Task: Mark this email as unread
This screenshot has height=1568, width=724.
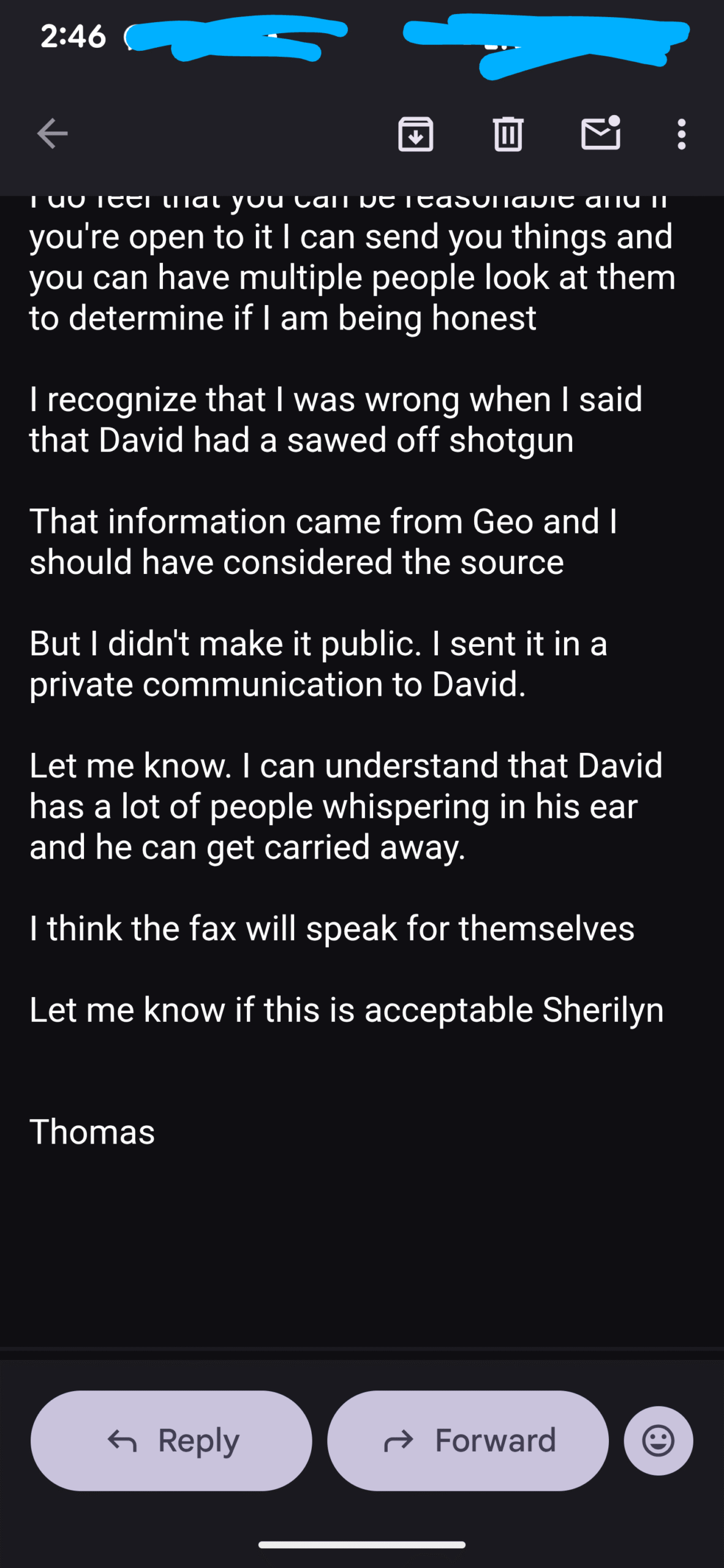Action: [x=600, y=133]
